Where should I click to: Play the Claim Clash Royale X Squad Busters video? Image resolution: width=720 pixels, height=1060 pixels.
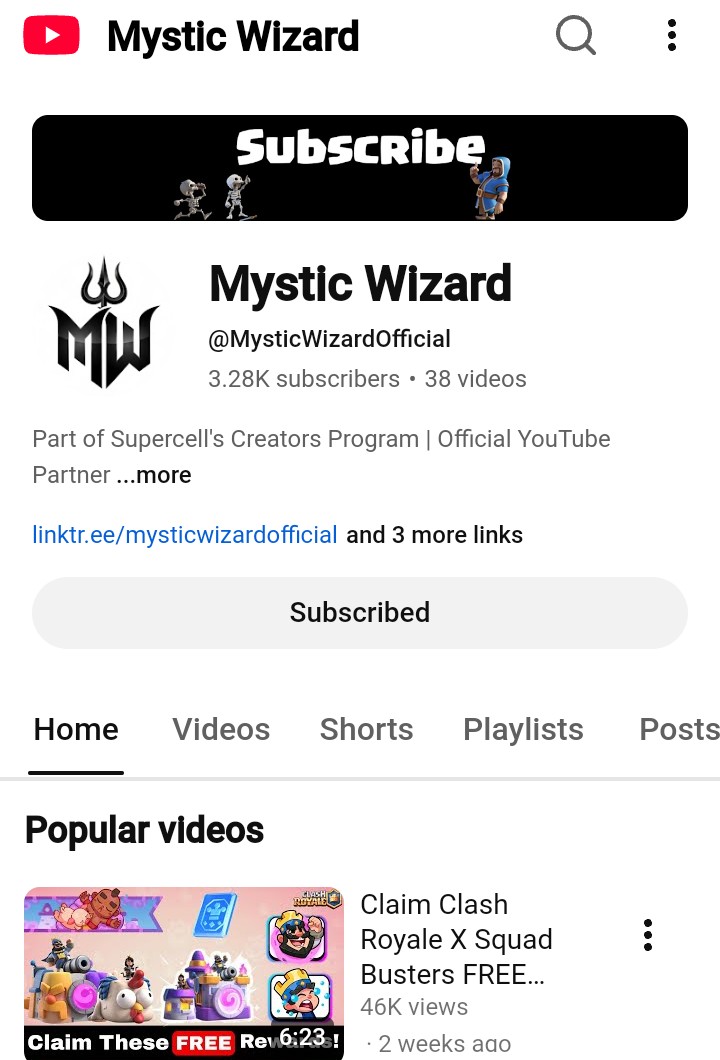(x=184, y=972)
